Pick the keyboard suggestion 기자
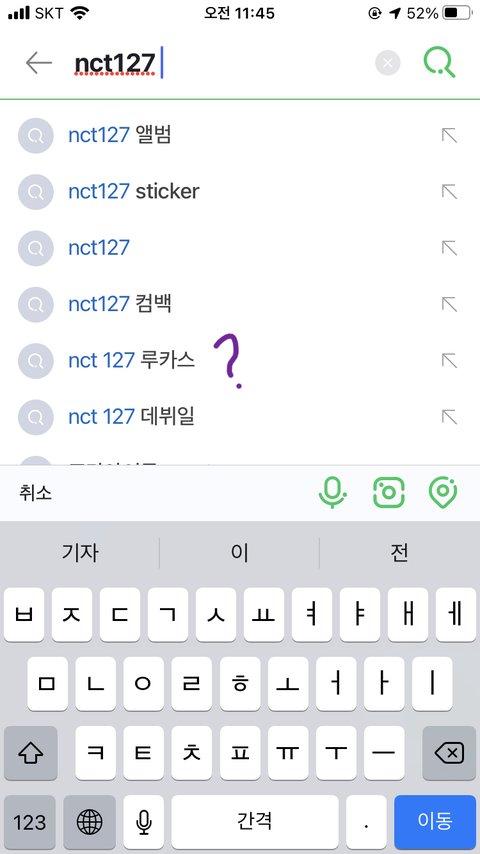Viewport: 480px width, 854px height. click(x=80, y=553)
